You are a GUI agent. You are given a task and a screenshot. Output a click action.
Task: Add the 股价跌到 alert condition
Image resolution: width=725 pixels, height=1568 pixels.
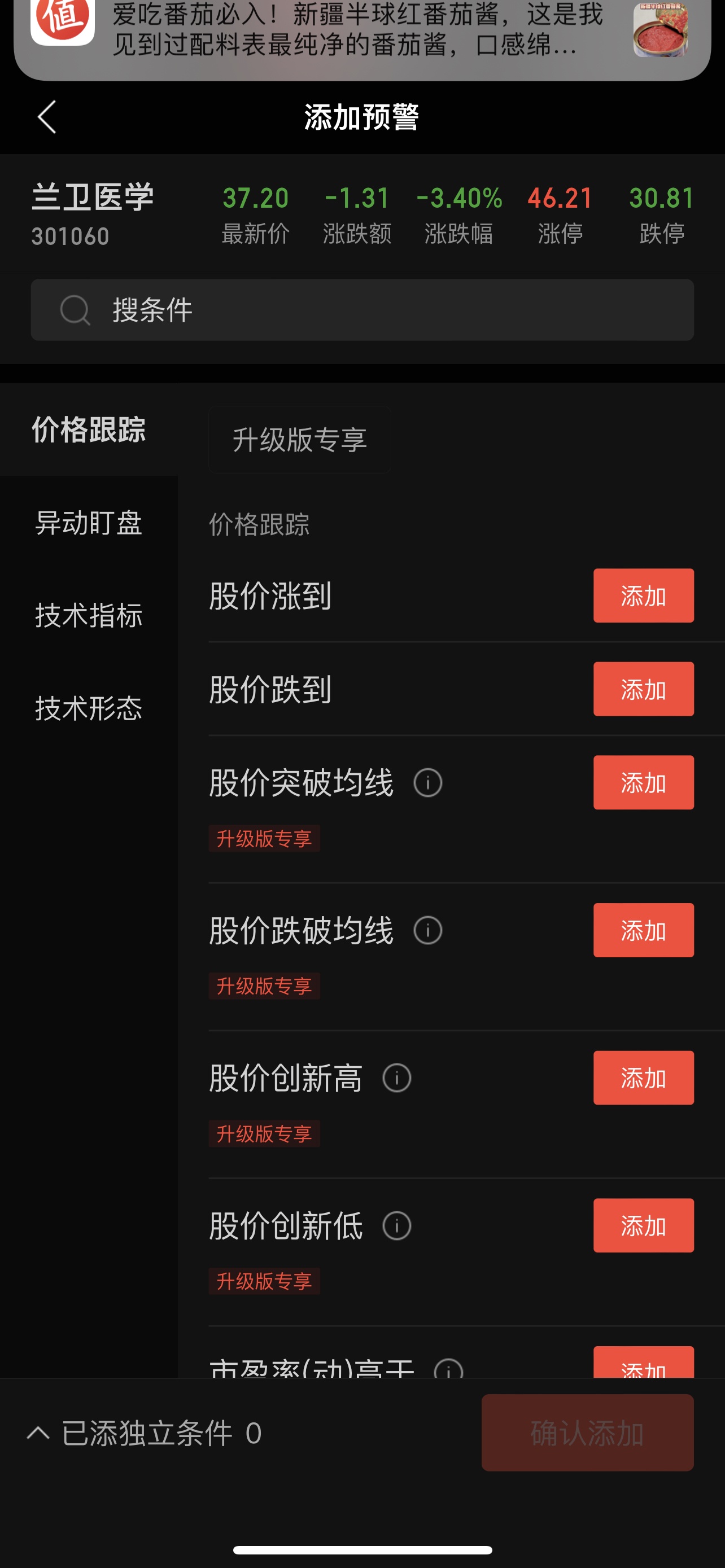[644, 689]
